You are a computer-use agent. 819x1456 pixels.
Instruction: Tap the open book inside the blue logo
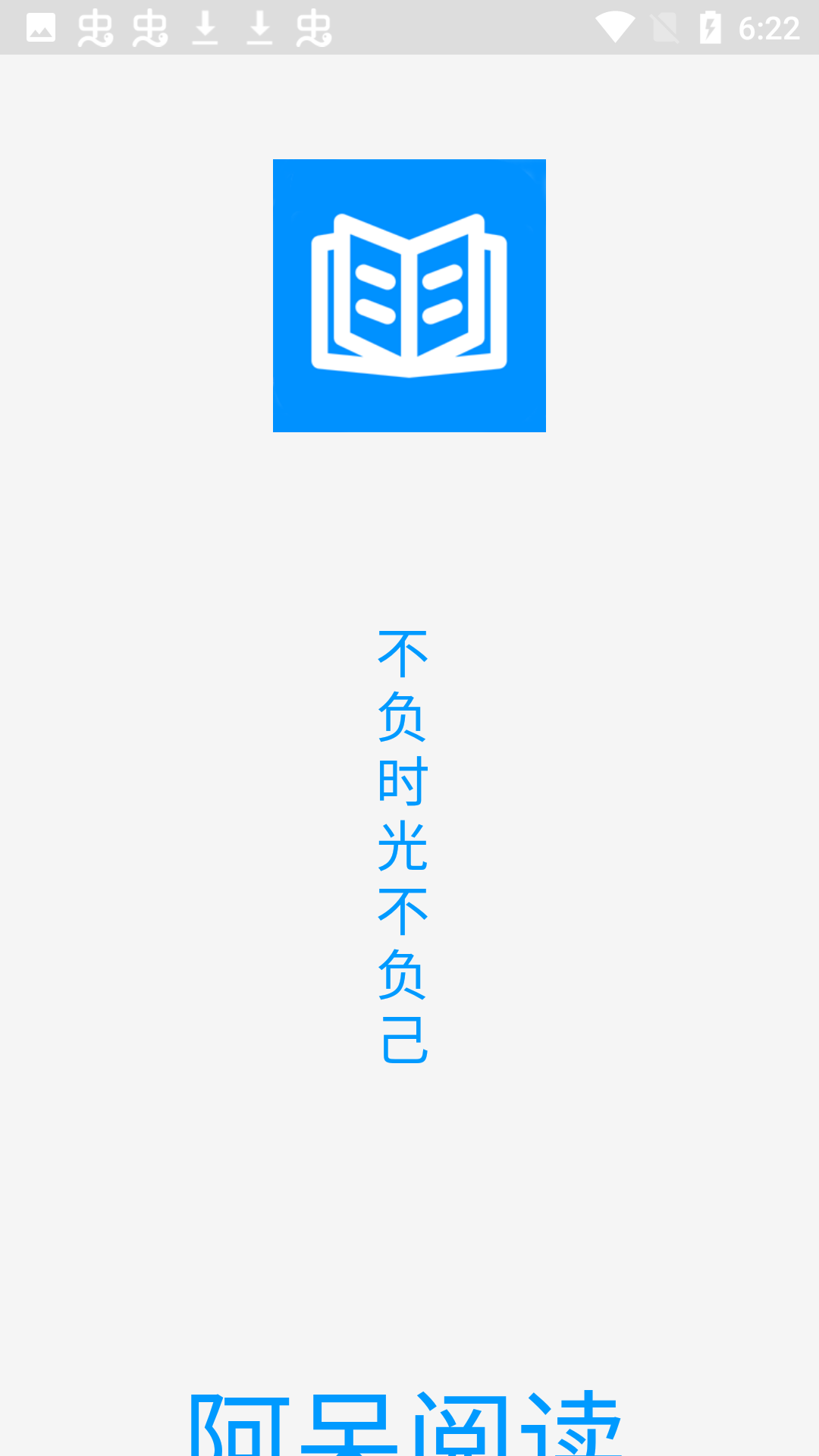tap(409, 294)
